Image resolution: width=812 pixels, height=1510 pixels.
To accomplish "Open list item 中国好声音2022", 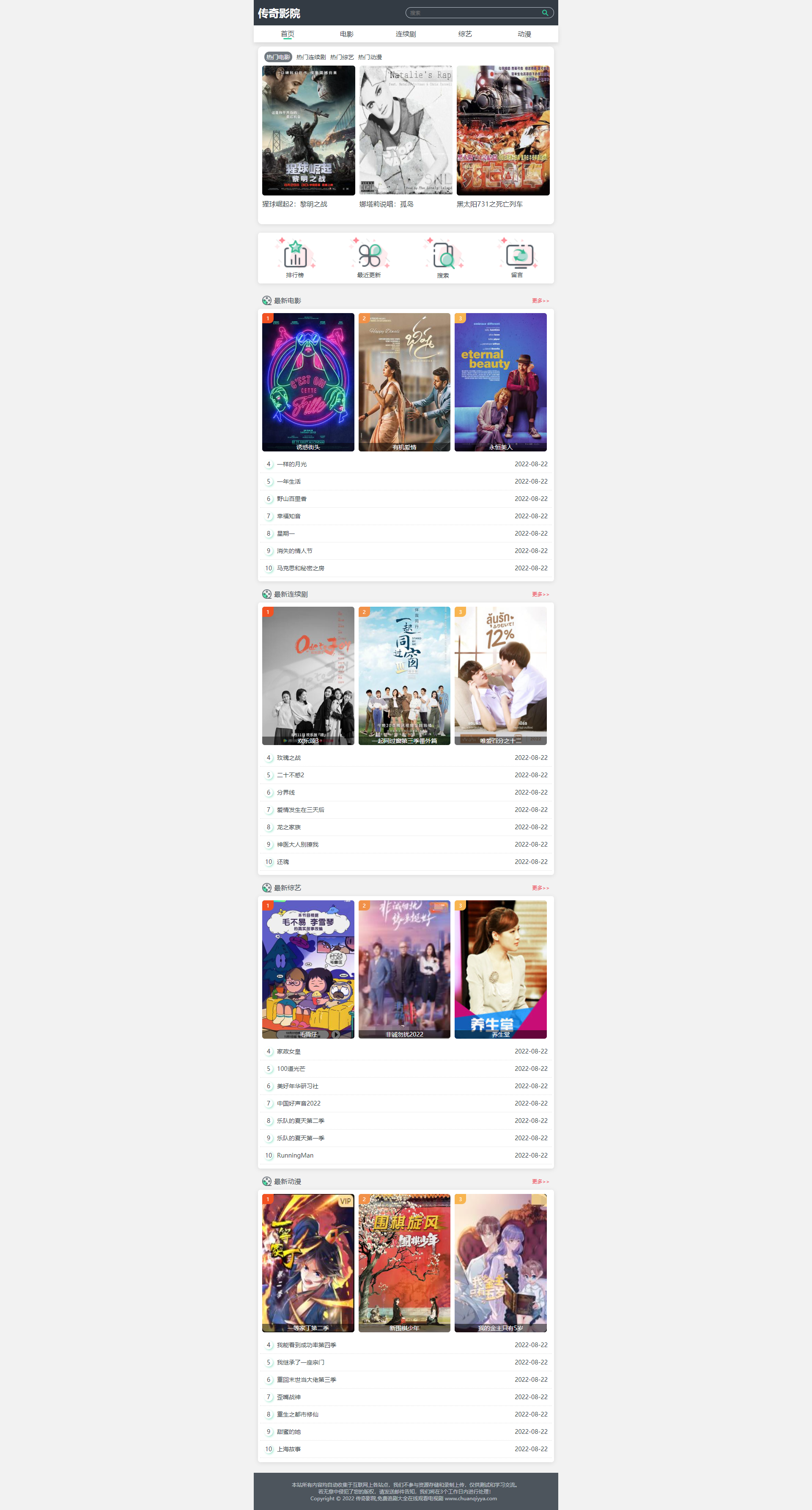I will click(299, 1103).
